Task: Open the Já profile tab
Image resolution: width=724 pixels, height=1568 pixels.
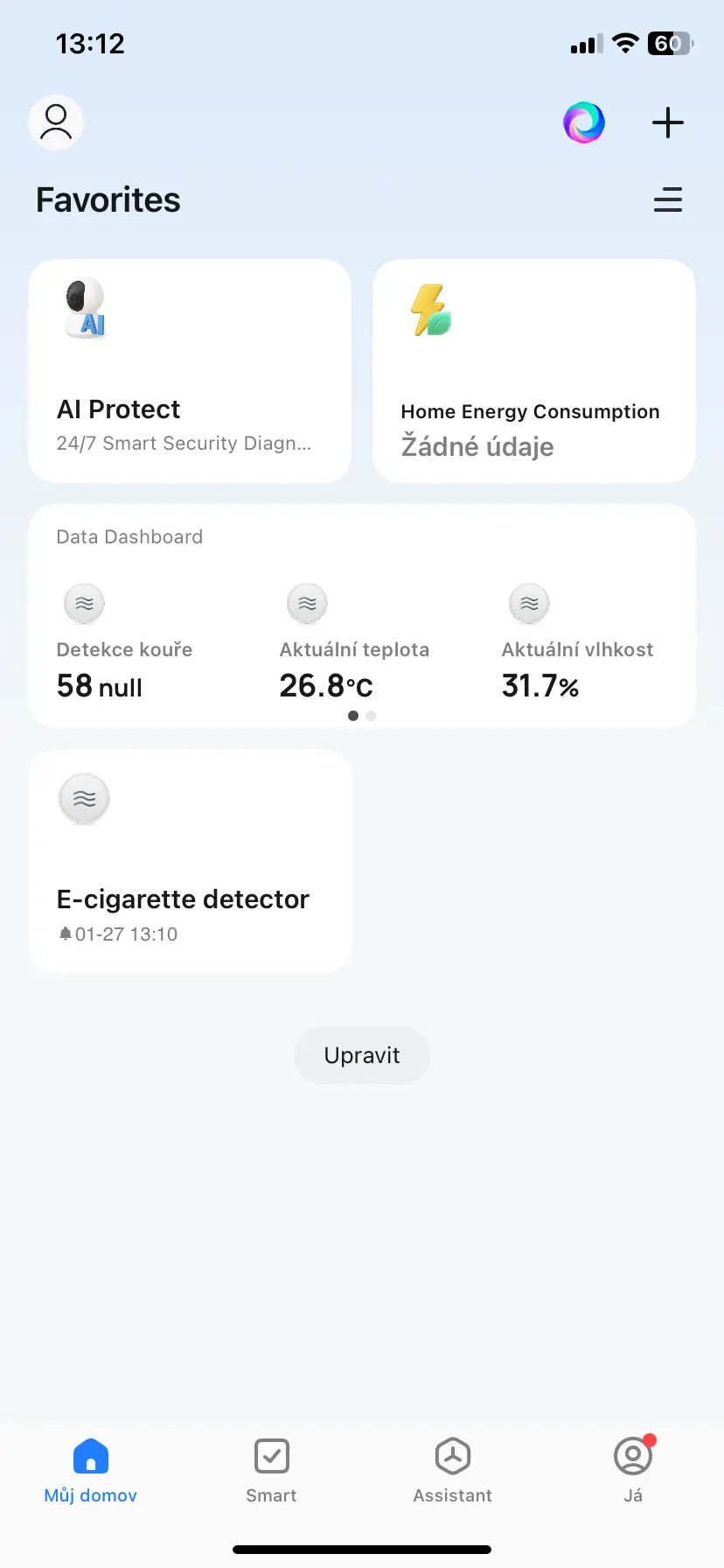Action: (633, 1470)
